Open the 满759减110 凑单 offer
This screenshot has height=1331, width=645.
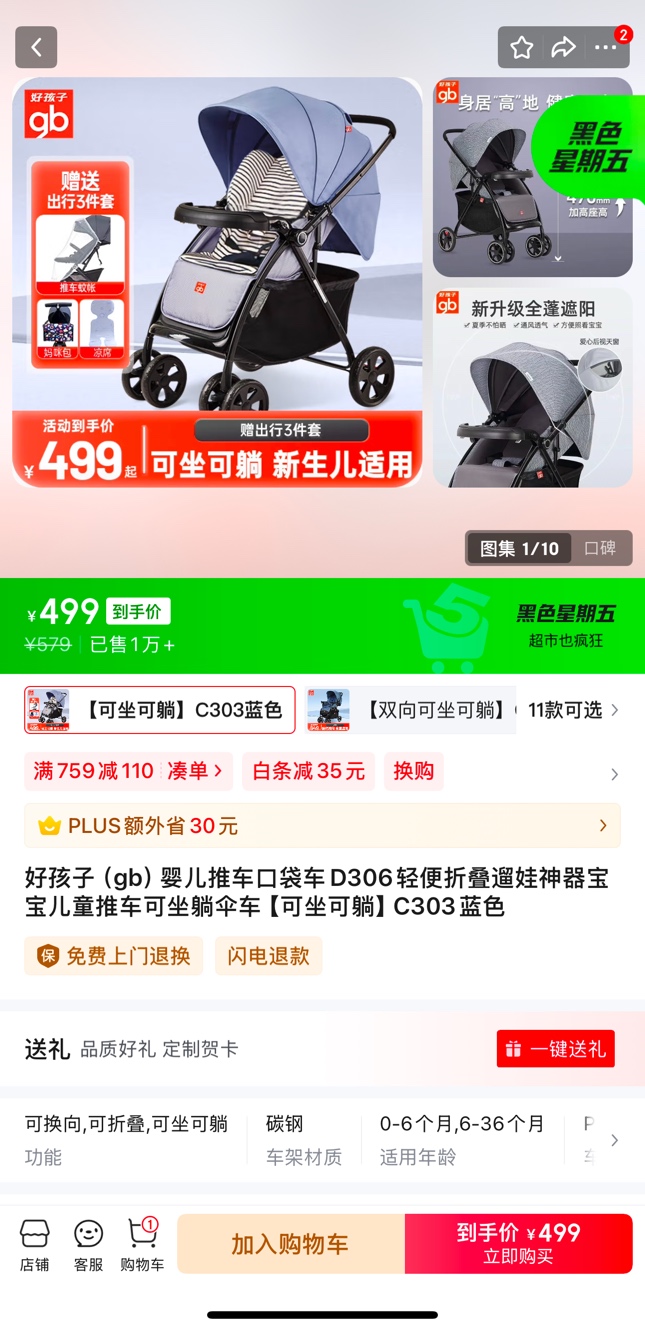[128, 771]
